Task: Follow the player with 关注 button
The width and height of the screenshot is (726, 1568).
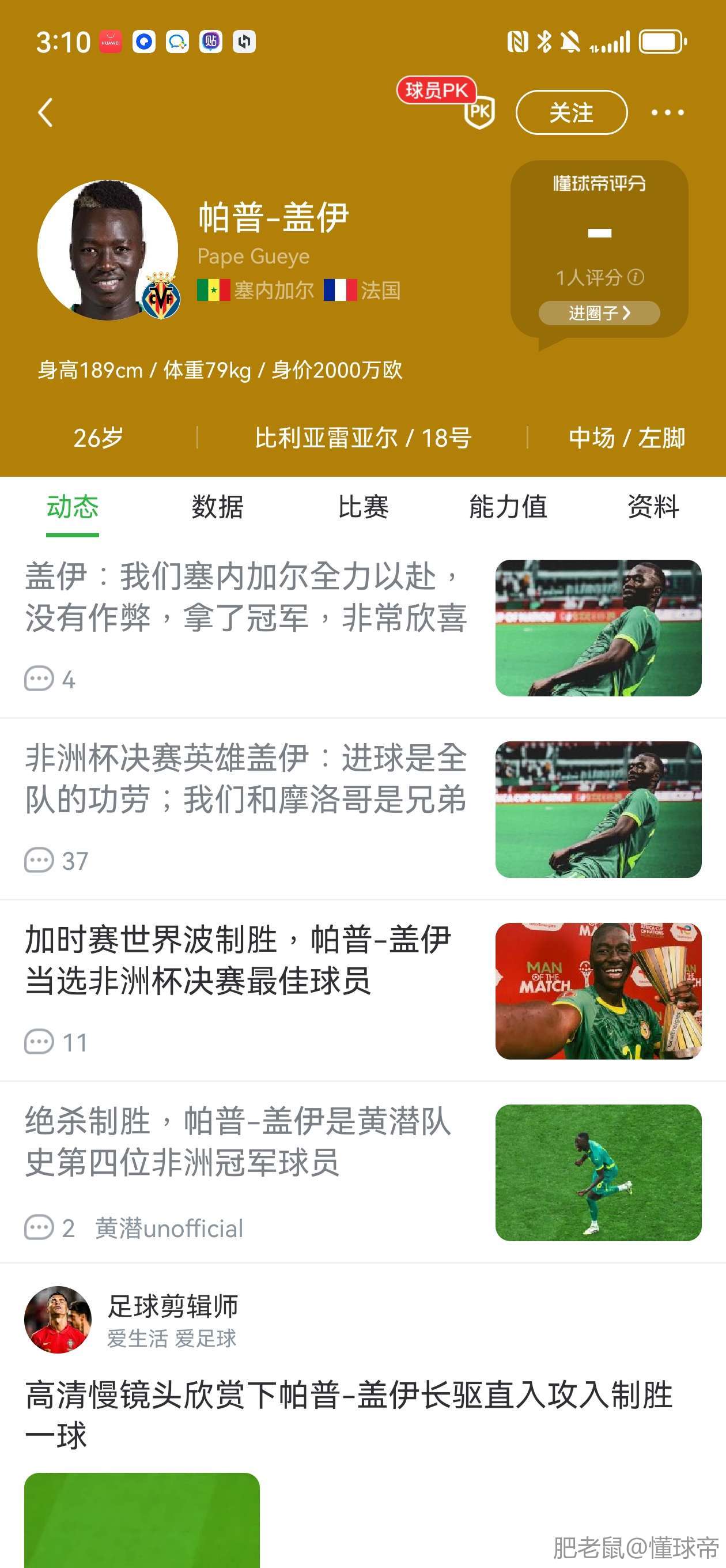Action: 571,112
